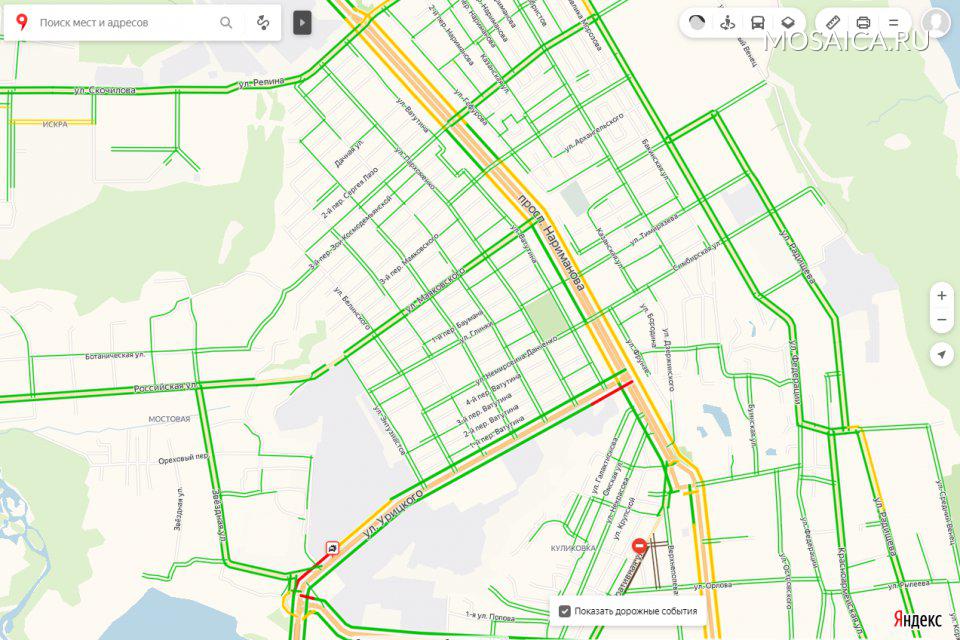This screenshot has width=960, height=640.
Task: Uncheck "Показать дорожные события"
Action: tap(565, 611)
